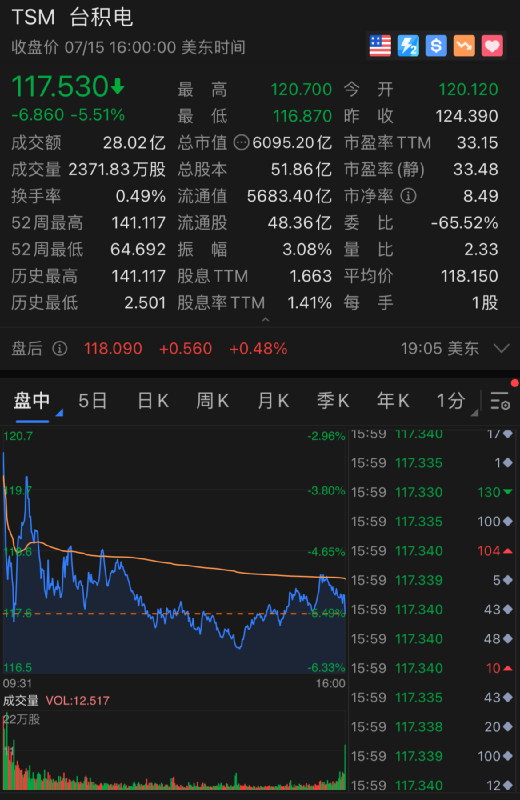The width and height of the screenshot is (520, 800).
Task: Tap the pink heart favorite icon
Action: (492, 46)
